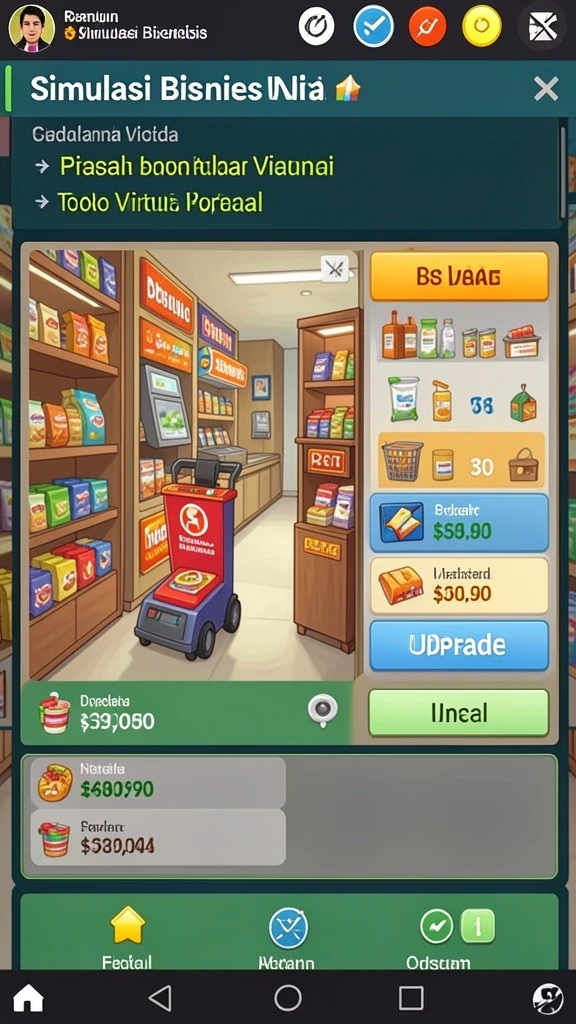Switch to the Feotail tab
The image size is (576, 1024).
(x=127, y=938)
